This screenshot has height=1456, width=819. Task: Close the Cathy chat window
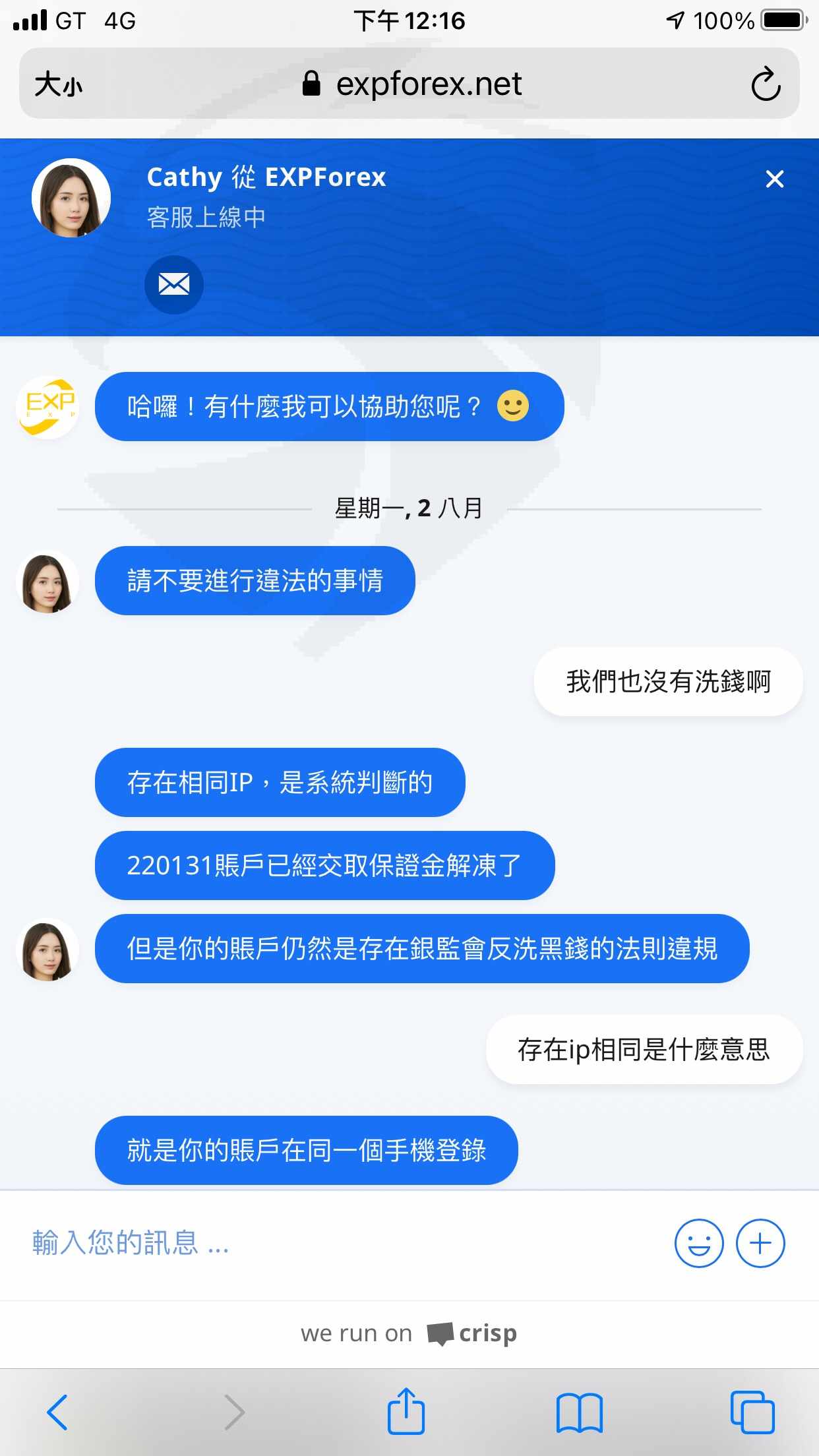774,179
